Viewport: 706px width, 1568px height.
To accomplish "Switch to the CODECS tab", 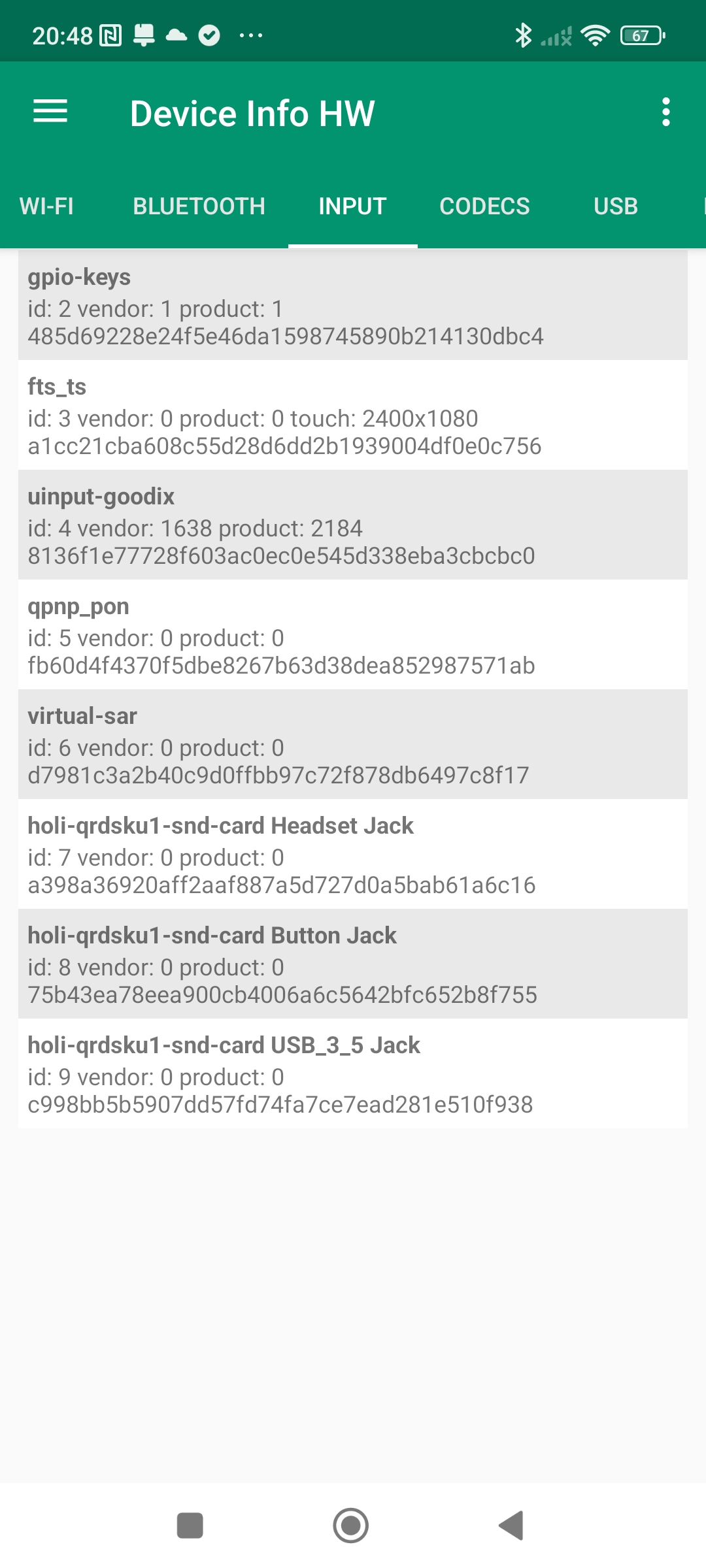I will click(484, 206).
